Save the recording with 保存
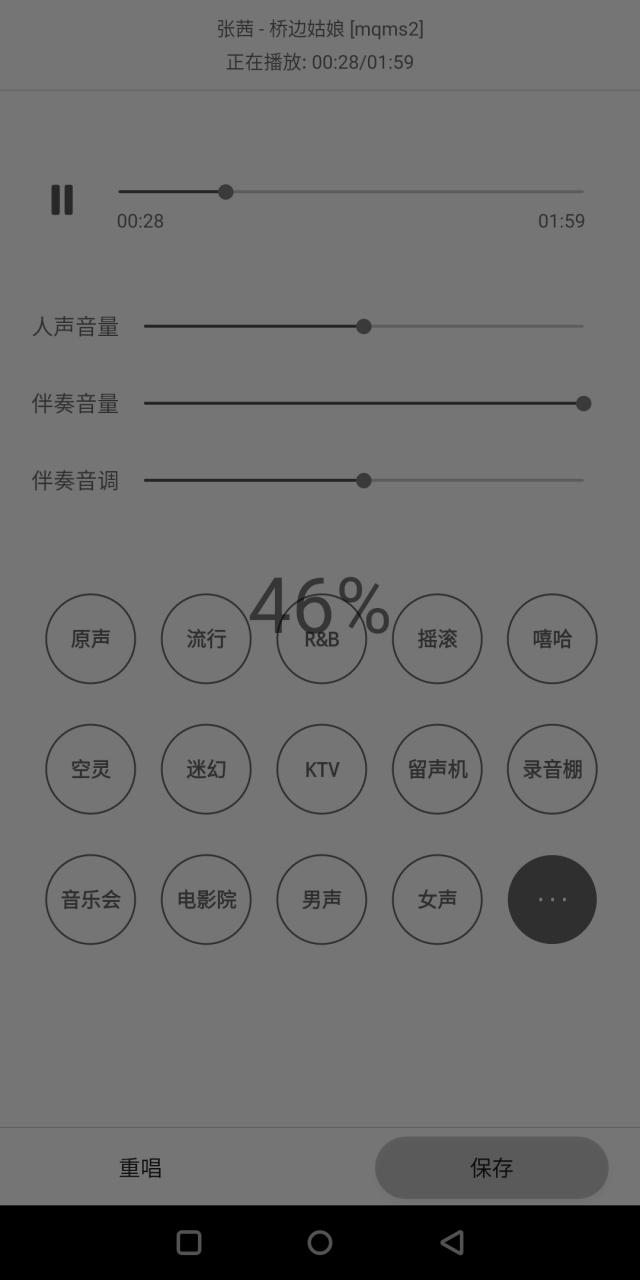 (491, 1168)
